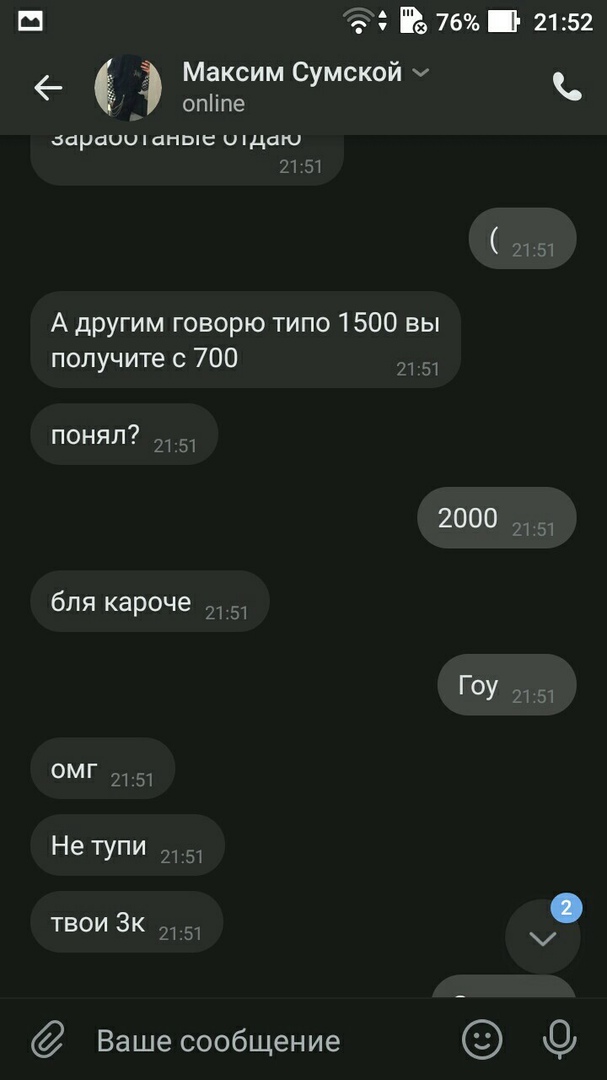
Task: Call Максим Сумской via phone icon
Action: click(x=566, y=88)
